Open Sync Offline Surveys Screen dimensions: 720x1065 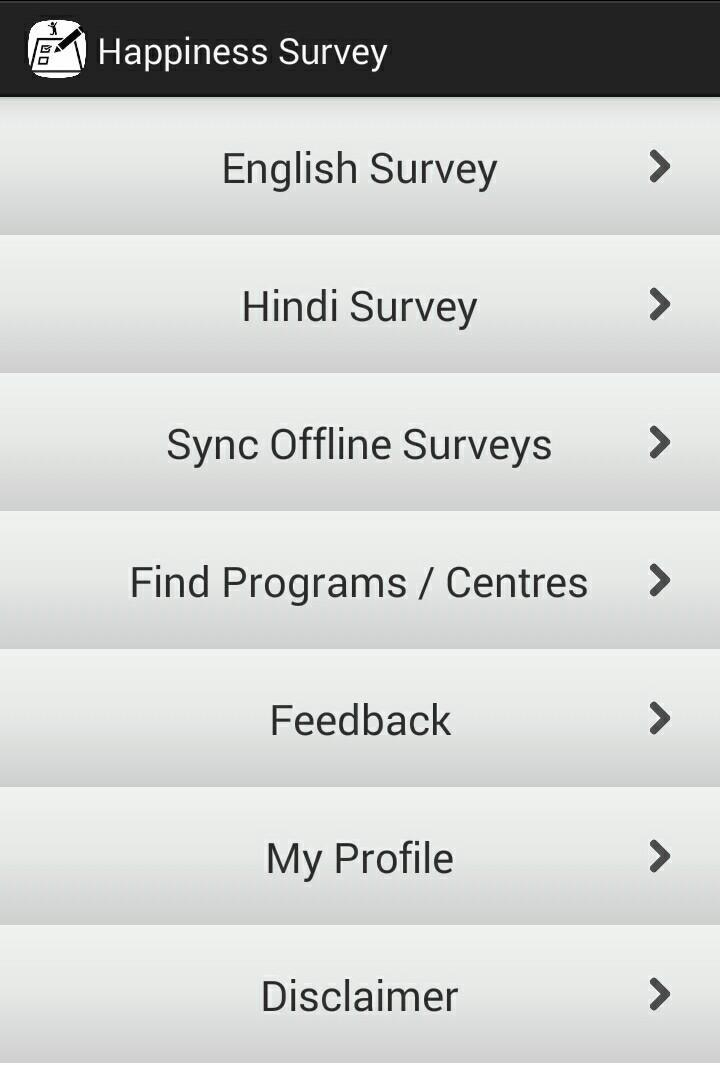pyautogui.click(x=360, y=443)
